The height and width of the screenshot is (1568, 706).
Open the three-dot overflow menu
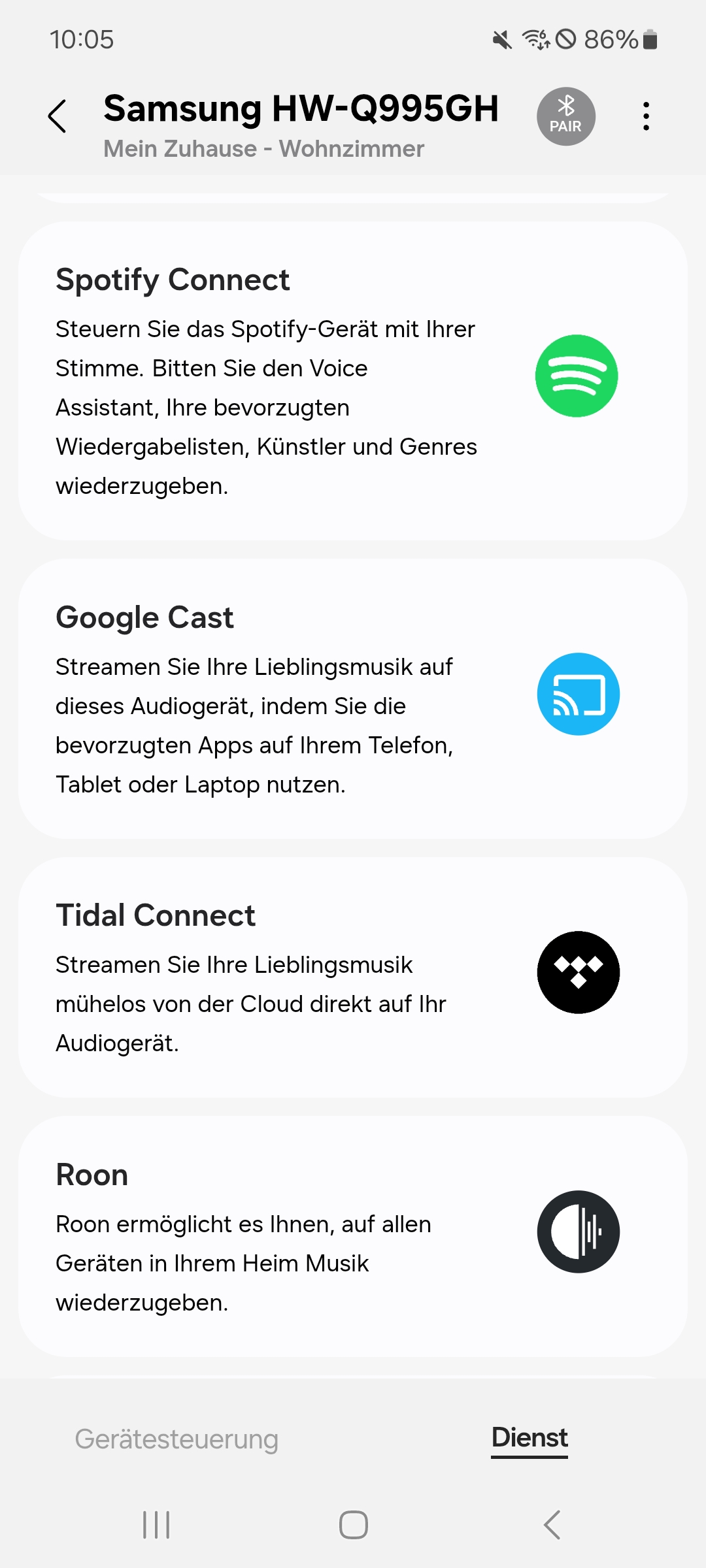tap(646, 116)
